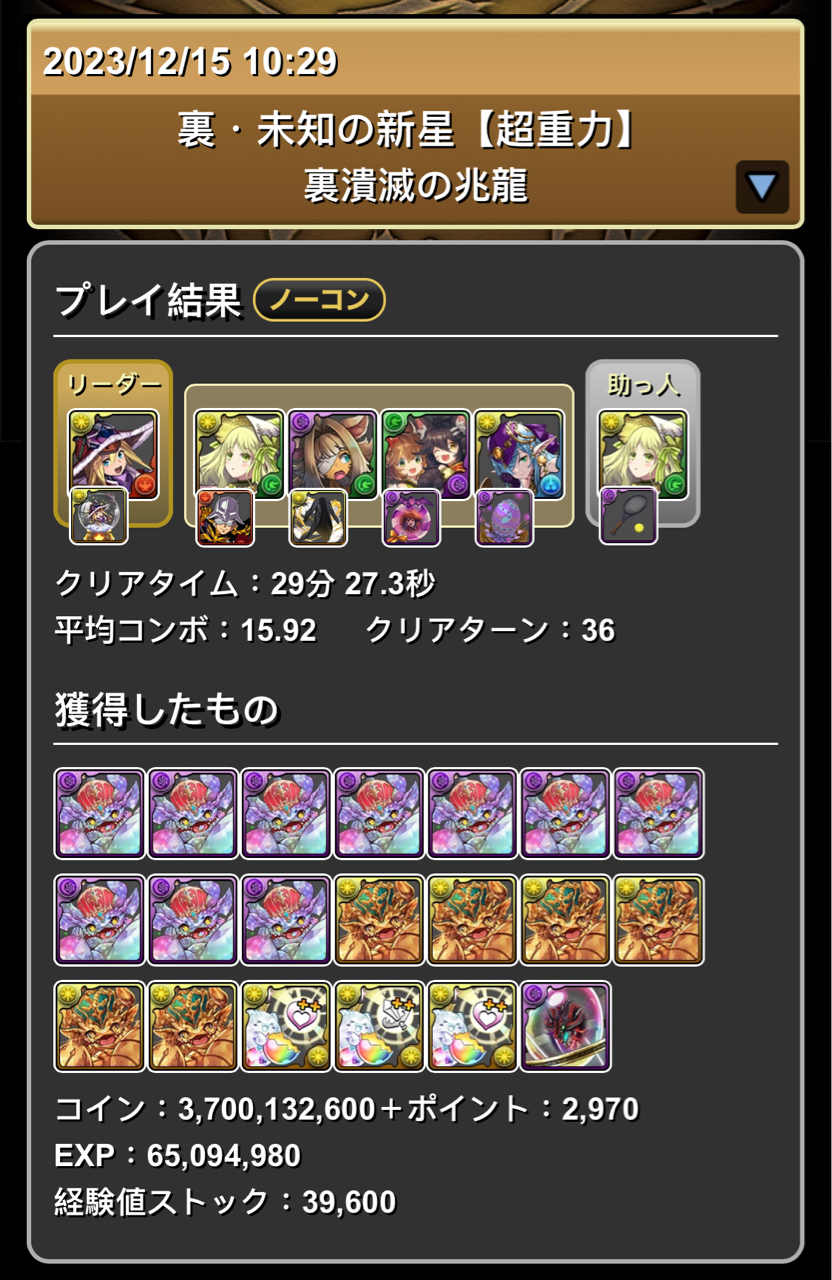Expand the play history dropdown arrow
Viewport: 832px width, 1280px height.
[762, 186]
